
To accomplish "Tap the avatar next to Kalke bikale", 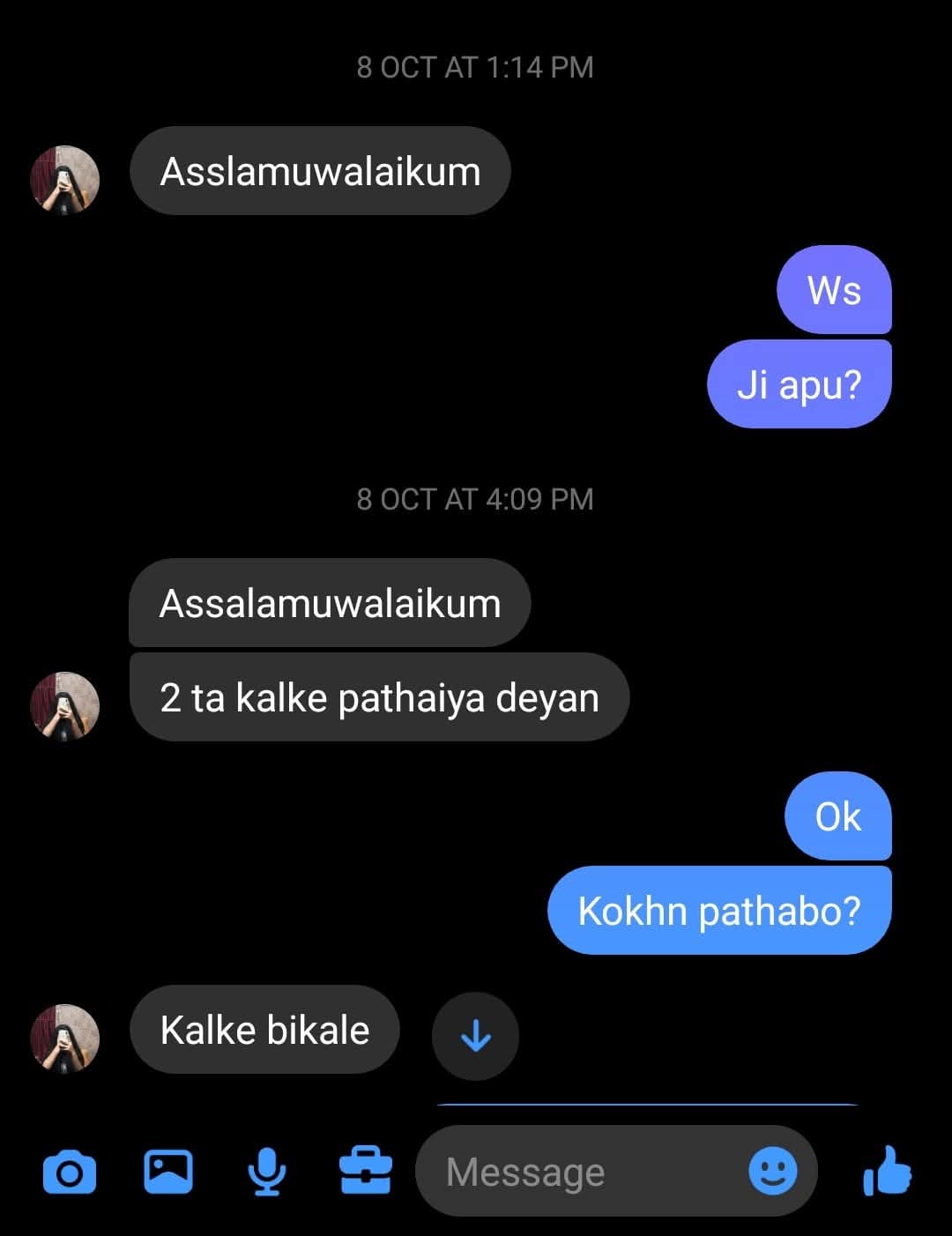I will click(65, 1038).
